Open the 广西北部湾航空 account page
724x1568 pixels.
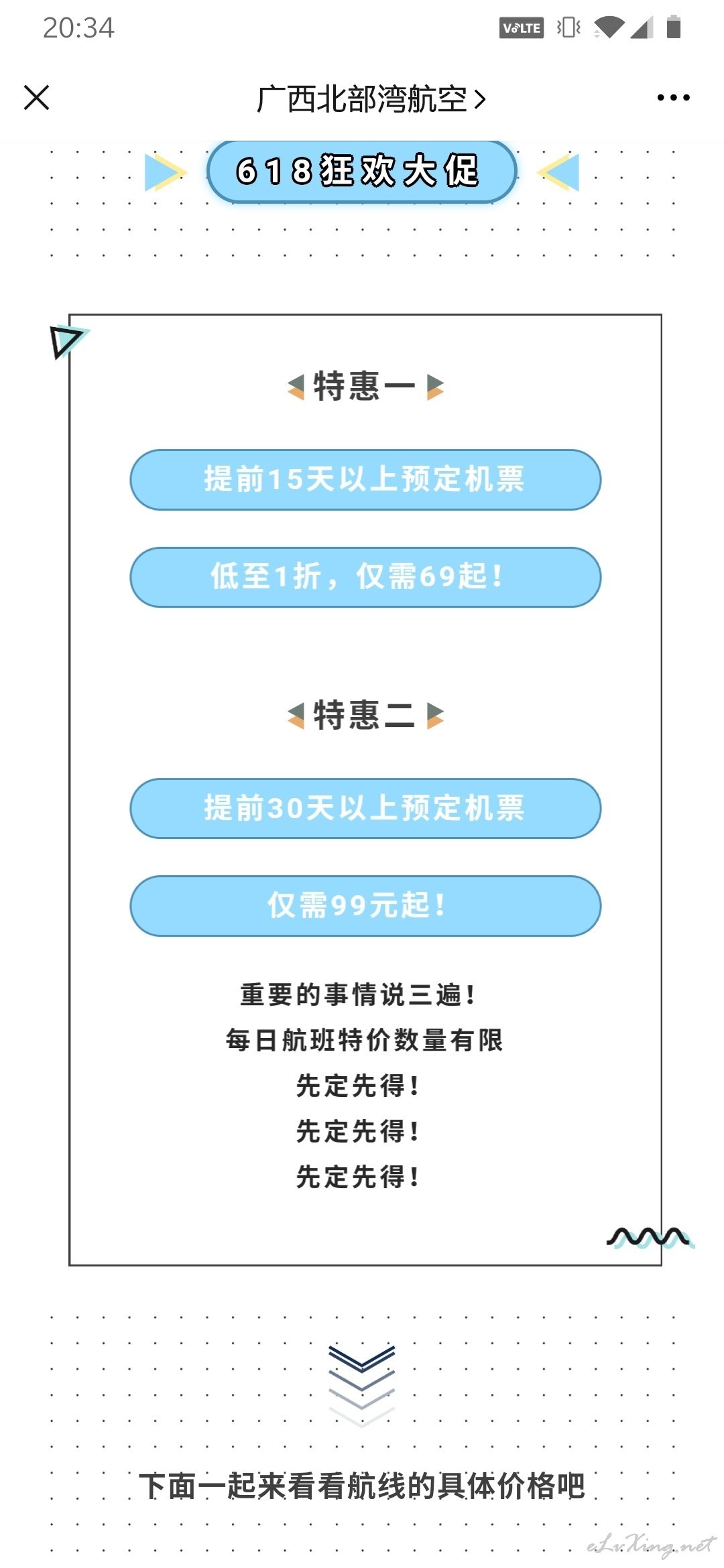point(371,99)
